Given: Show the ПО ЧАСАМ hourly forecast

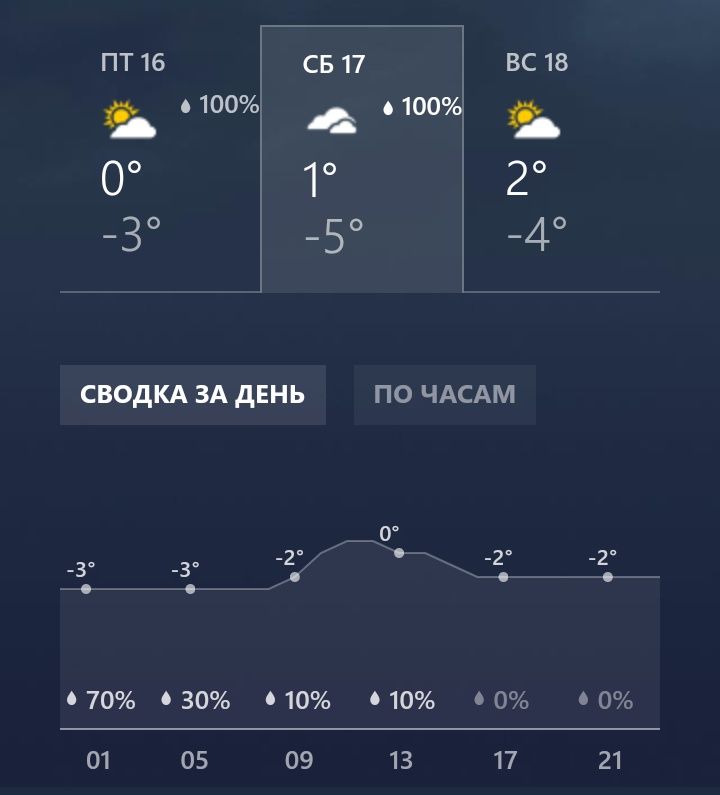Looking at the screenshot, I should [x=445, y=394].
